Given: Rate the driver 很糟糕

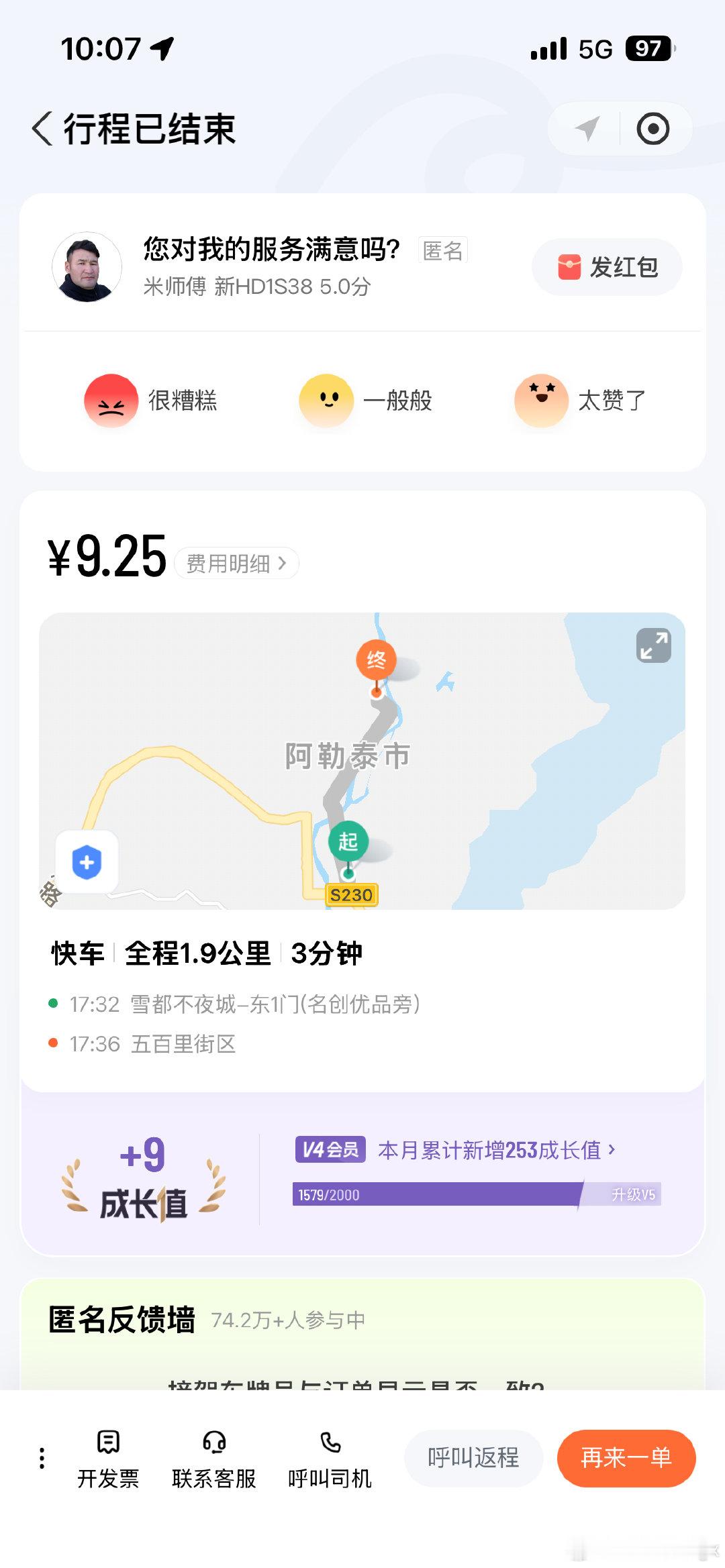Looking at the screenshot, I should click(151, 401).
